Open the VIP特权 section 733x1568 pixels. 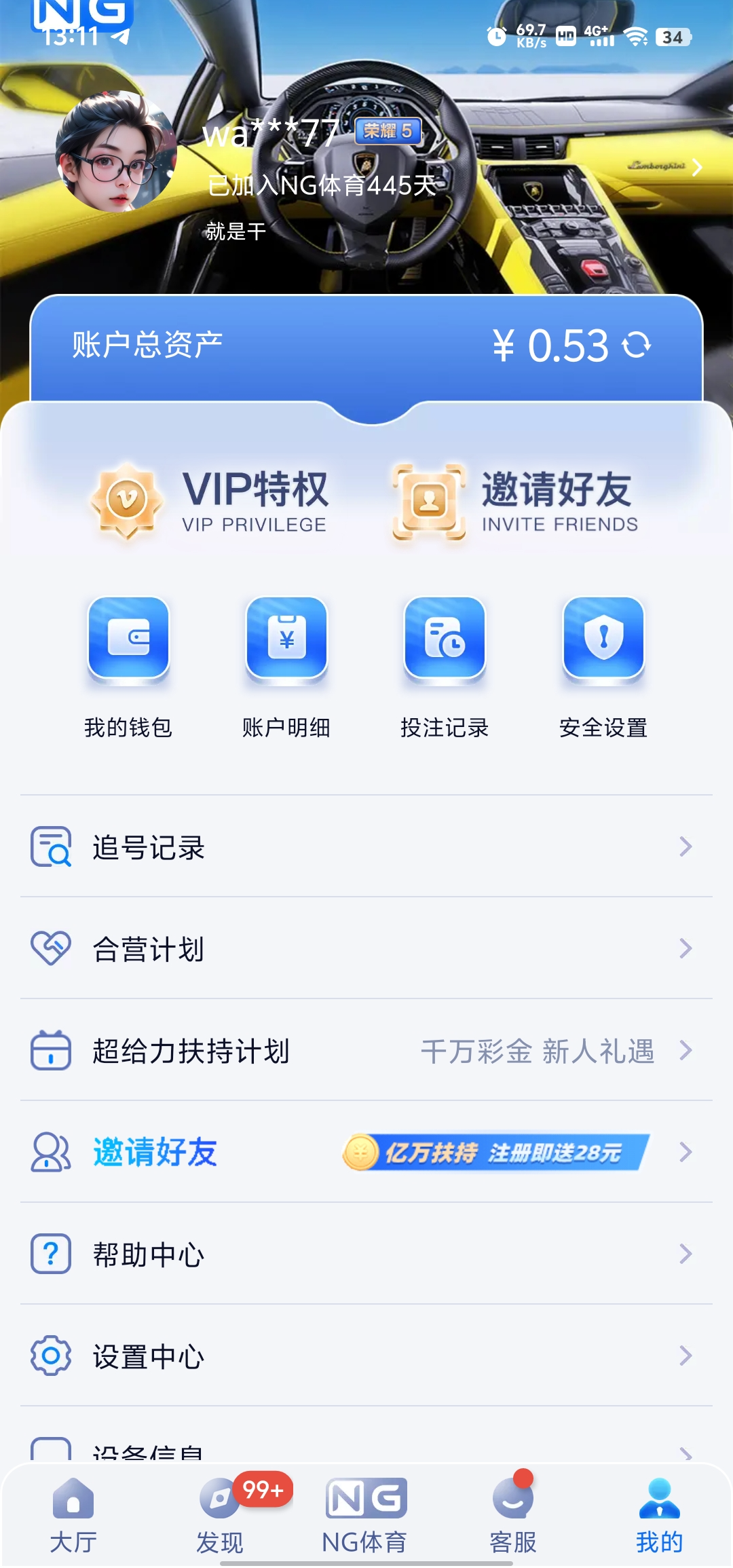coord(210,501)
